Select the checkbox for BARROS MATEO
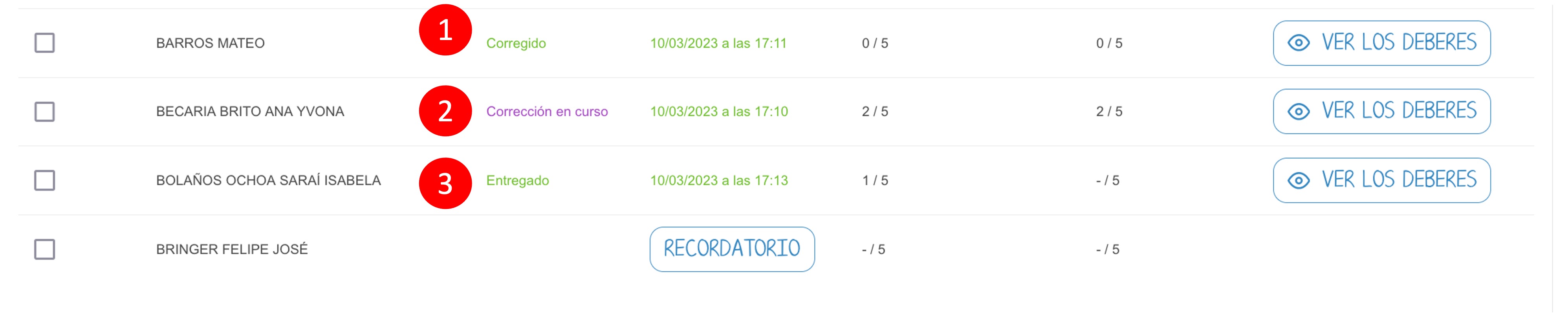This screenshot has height=313, width=1568. coord(44,43)
